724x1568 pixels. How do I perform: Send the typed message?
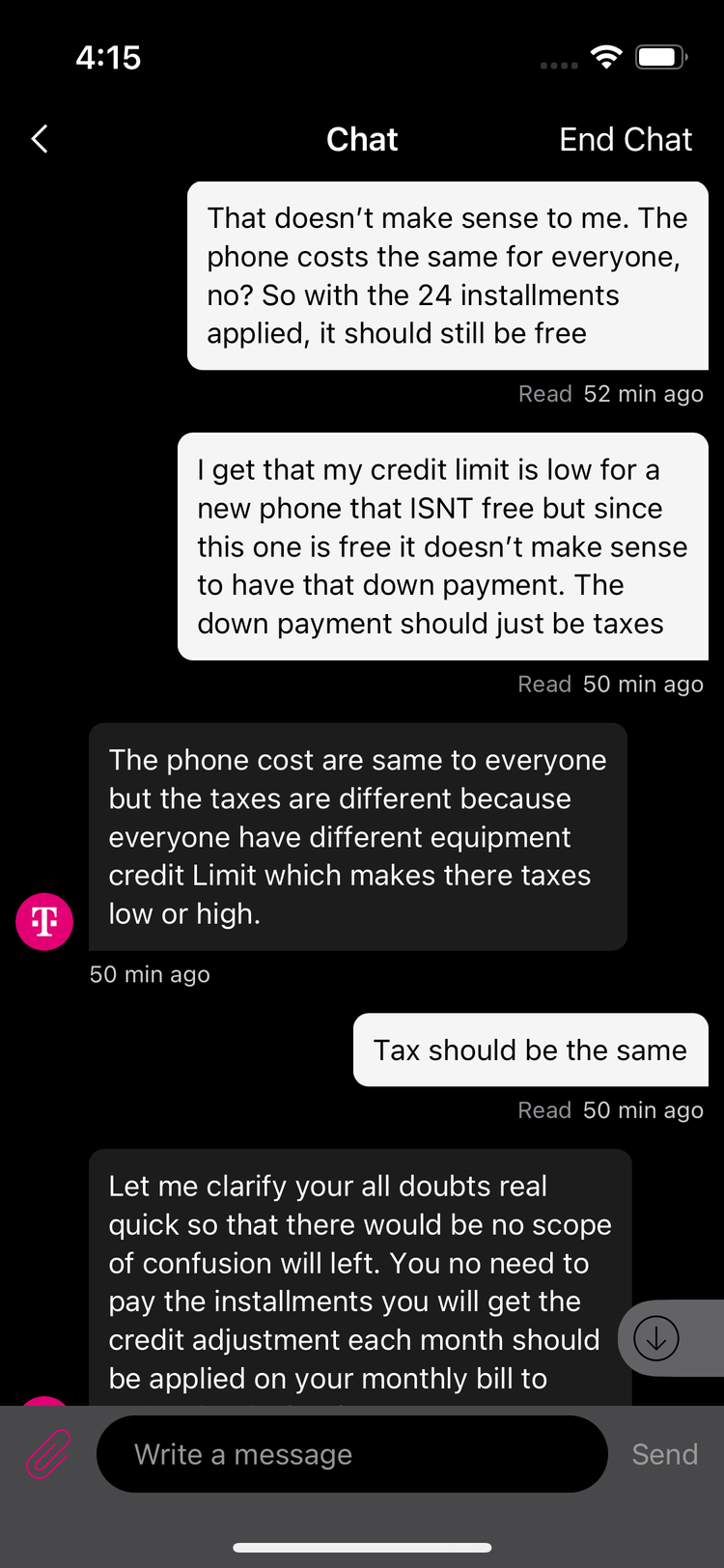tap(664, 1454)
